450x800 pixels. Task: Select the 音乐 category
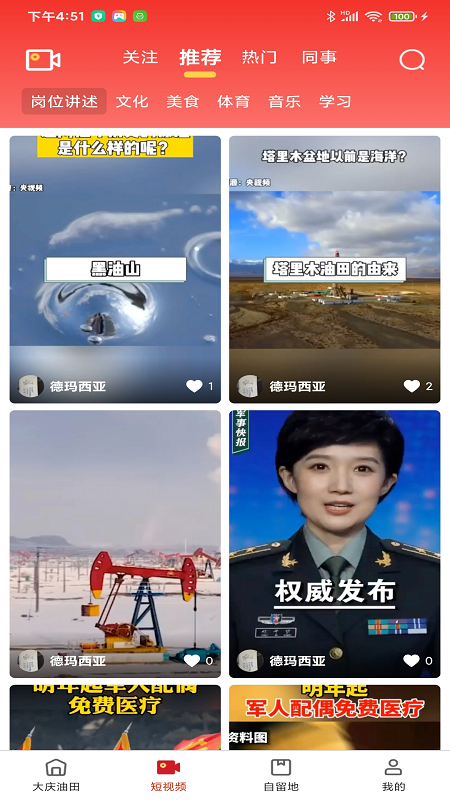pos(285,102)
